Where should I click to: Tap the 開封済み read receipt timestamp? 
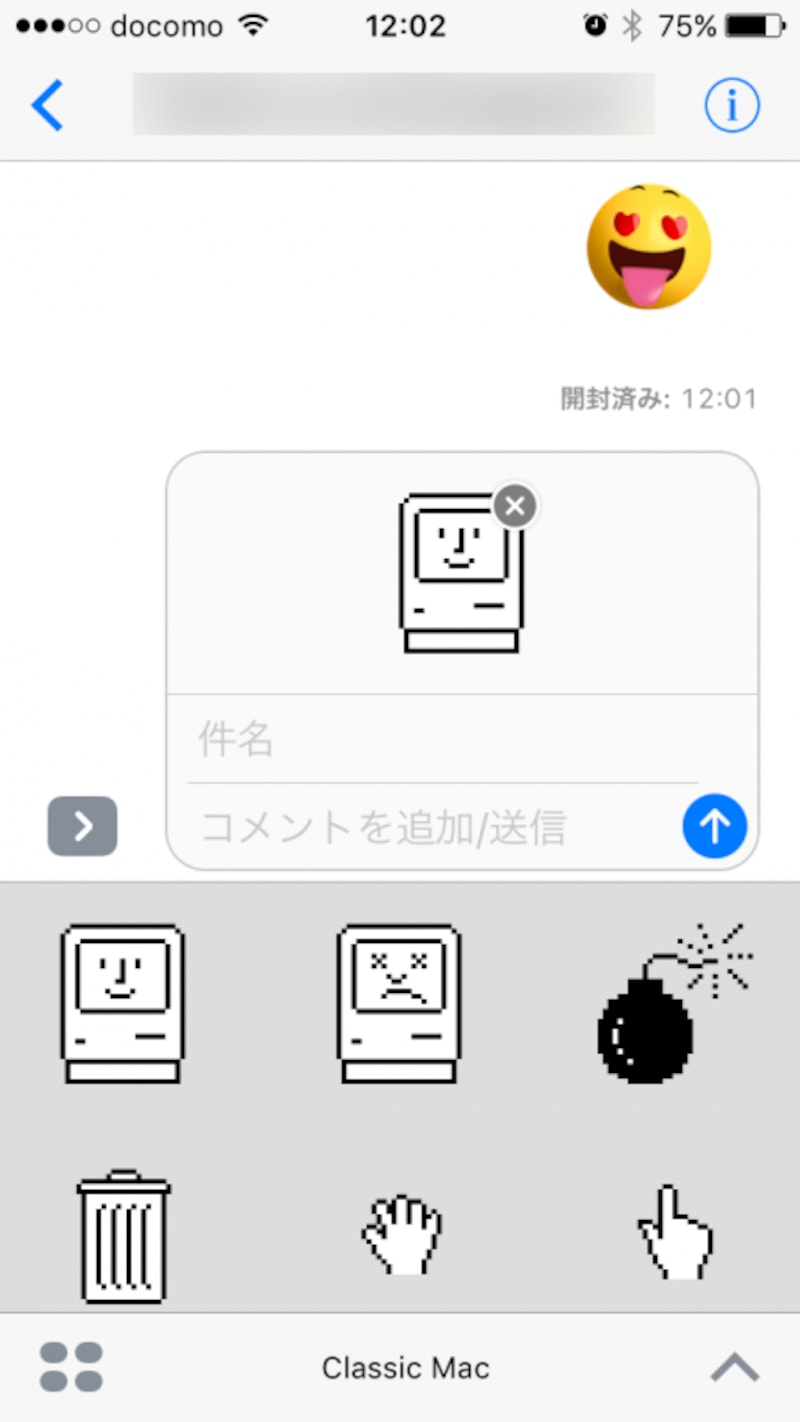(x=655, y=398)
